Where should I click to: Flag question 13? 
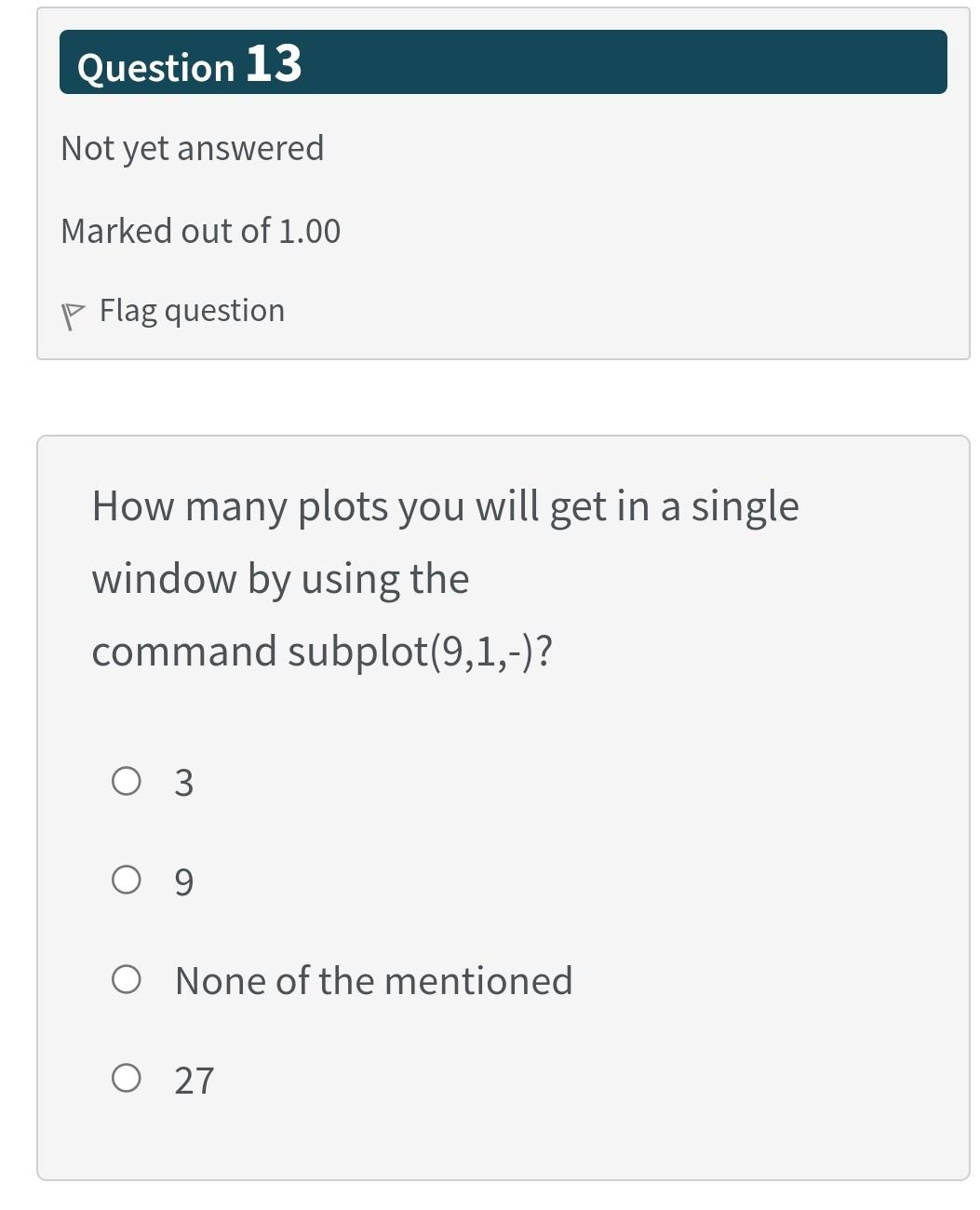pyautogui.click(x=173, y=311)
